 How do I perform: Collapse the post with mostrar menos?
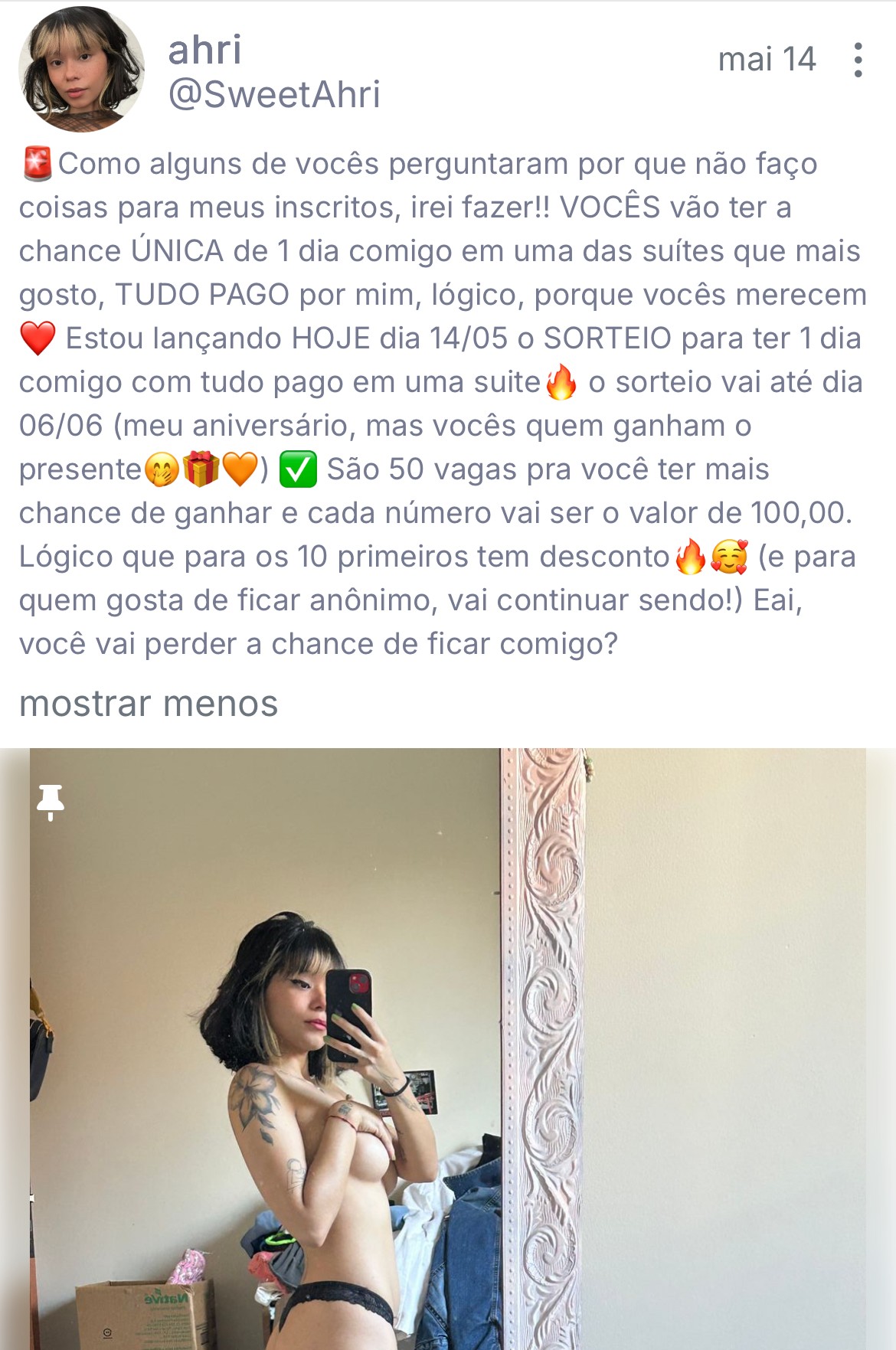(x=149, y=704)
